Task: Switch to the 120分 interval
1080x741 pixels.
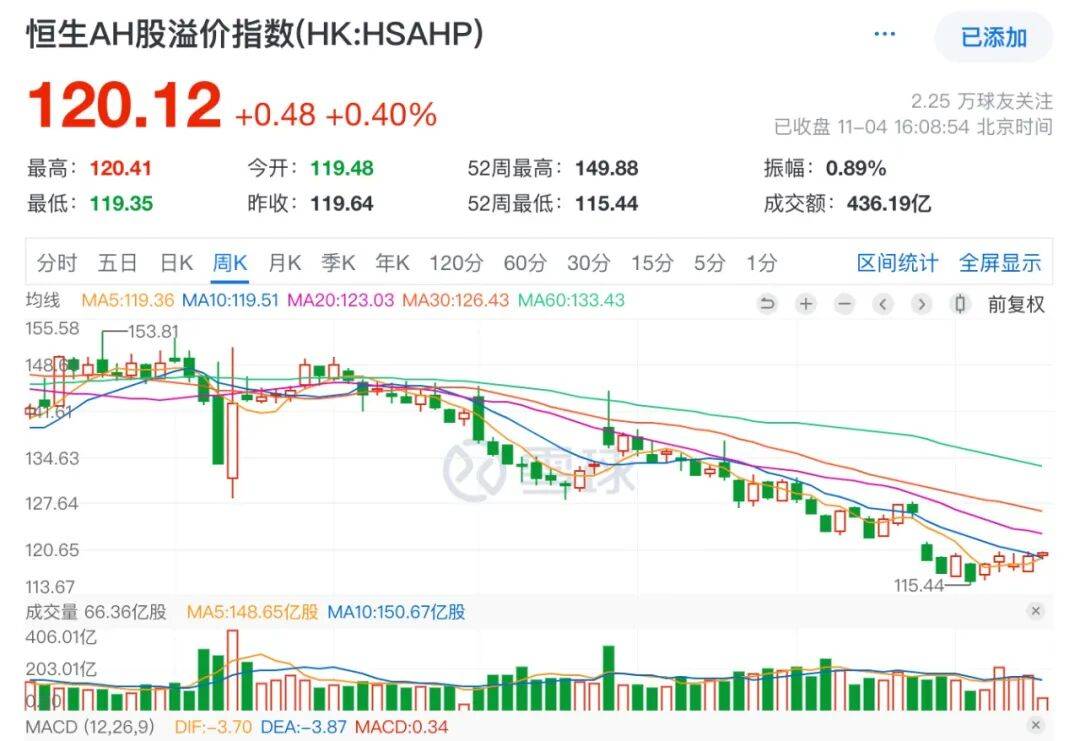Action: coord(456,262)
